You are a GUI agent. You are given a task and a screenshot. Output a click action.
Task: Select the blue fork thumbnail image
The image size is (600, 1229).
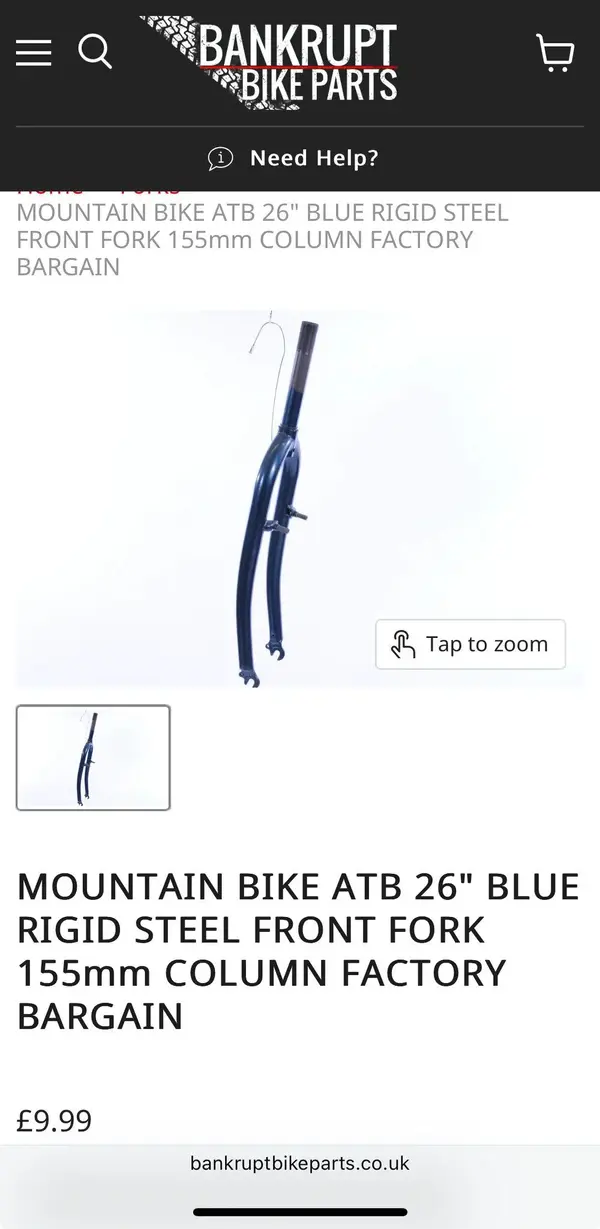click(93, 757)
